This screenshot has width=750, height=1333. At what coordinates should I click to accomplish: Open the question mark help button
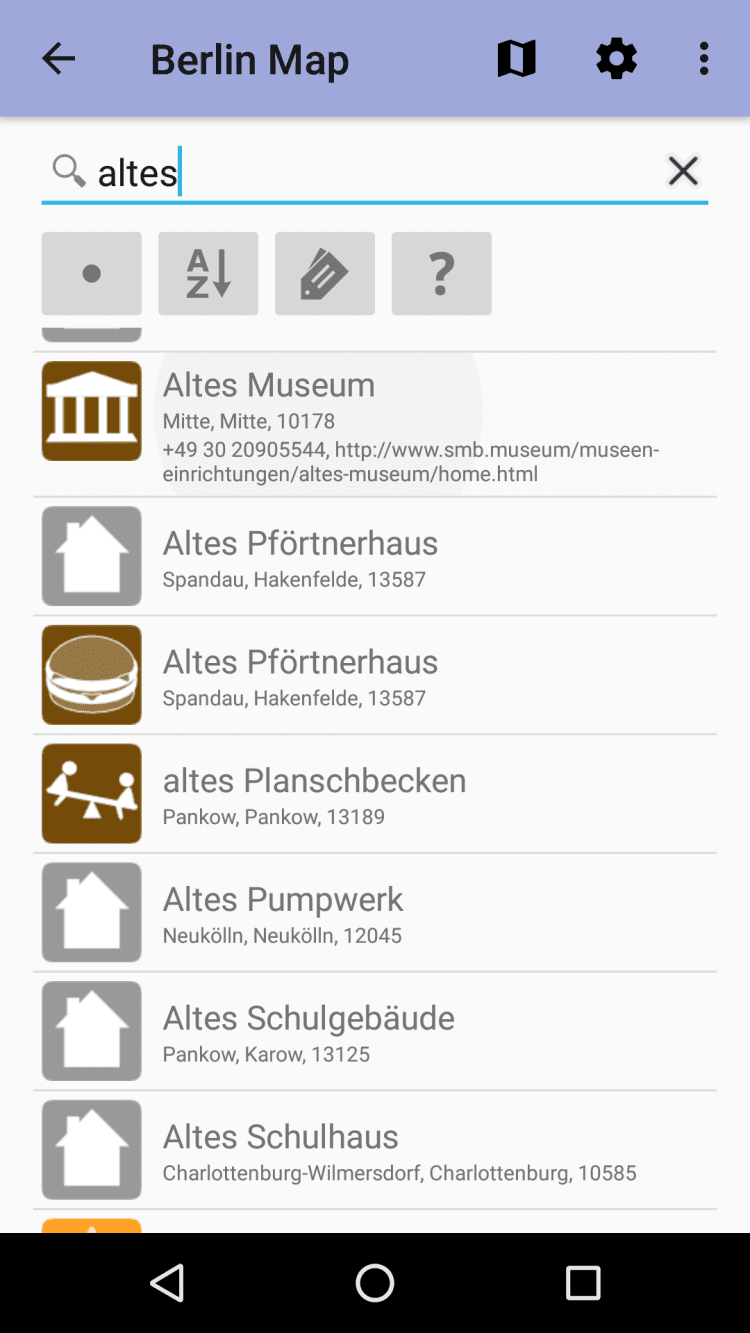[441, 274]
